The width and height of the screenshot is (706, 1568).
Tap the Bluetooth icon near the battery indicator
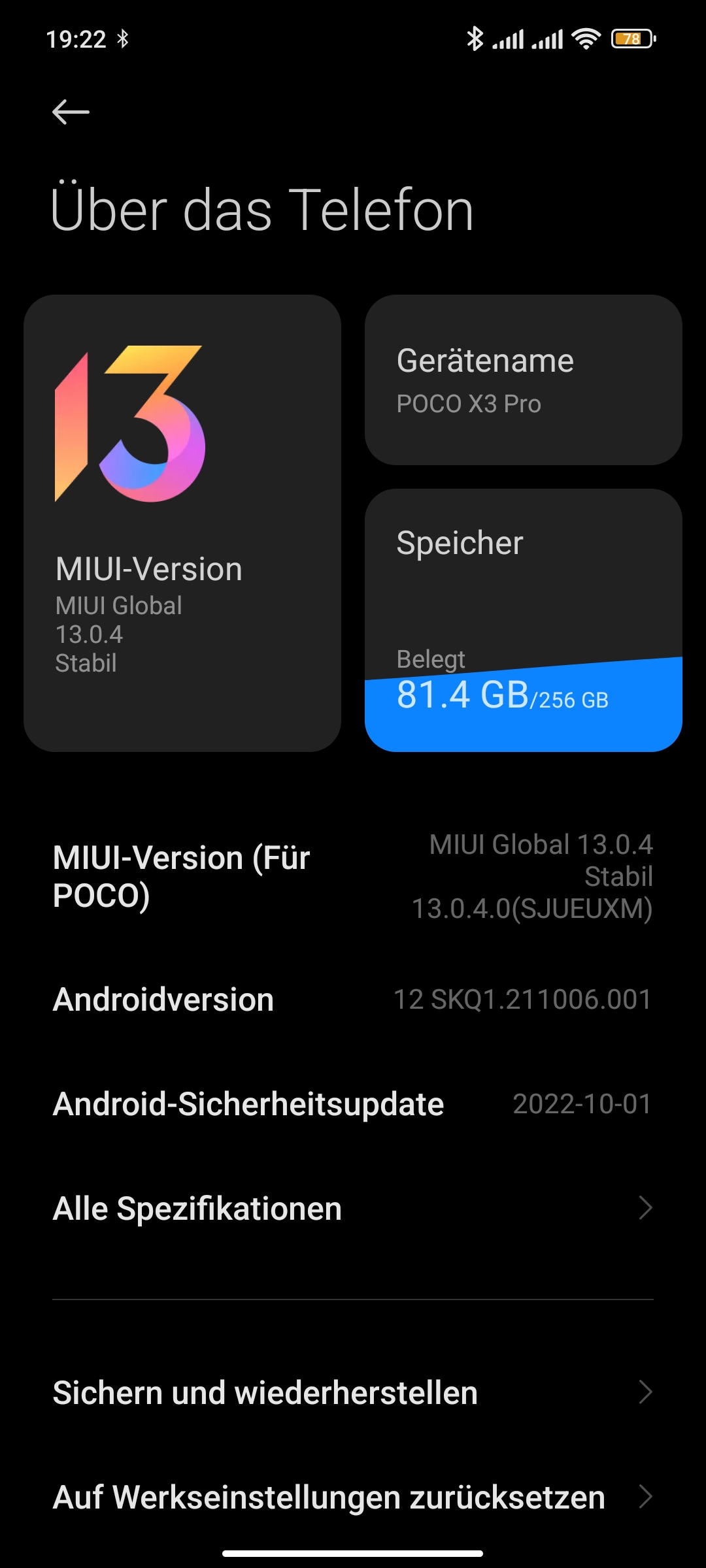point(476,39)
